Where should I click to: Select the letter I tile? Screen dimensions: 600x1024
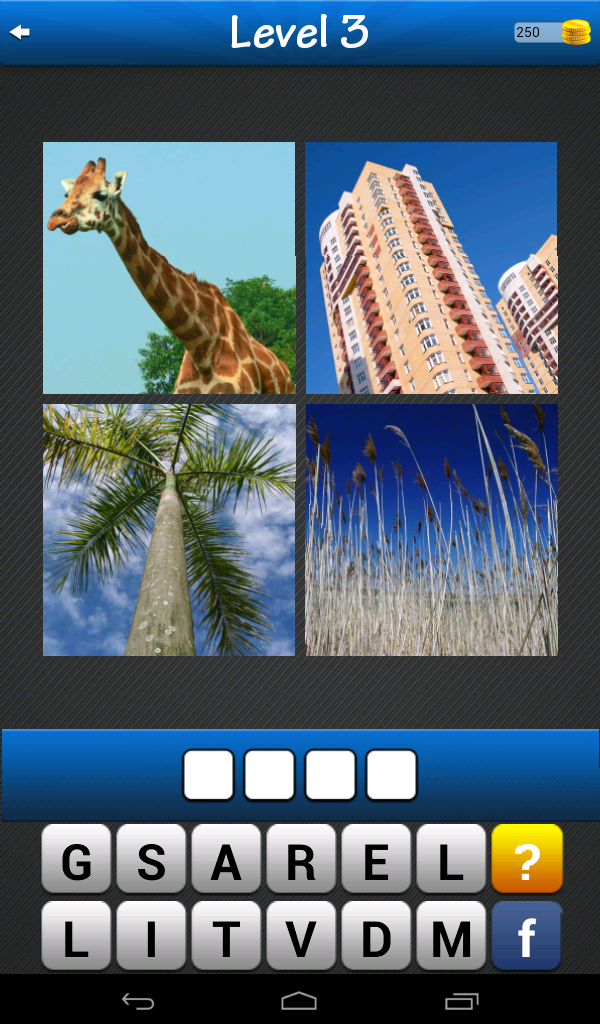pos(152,936)
